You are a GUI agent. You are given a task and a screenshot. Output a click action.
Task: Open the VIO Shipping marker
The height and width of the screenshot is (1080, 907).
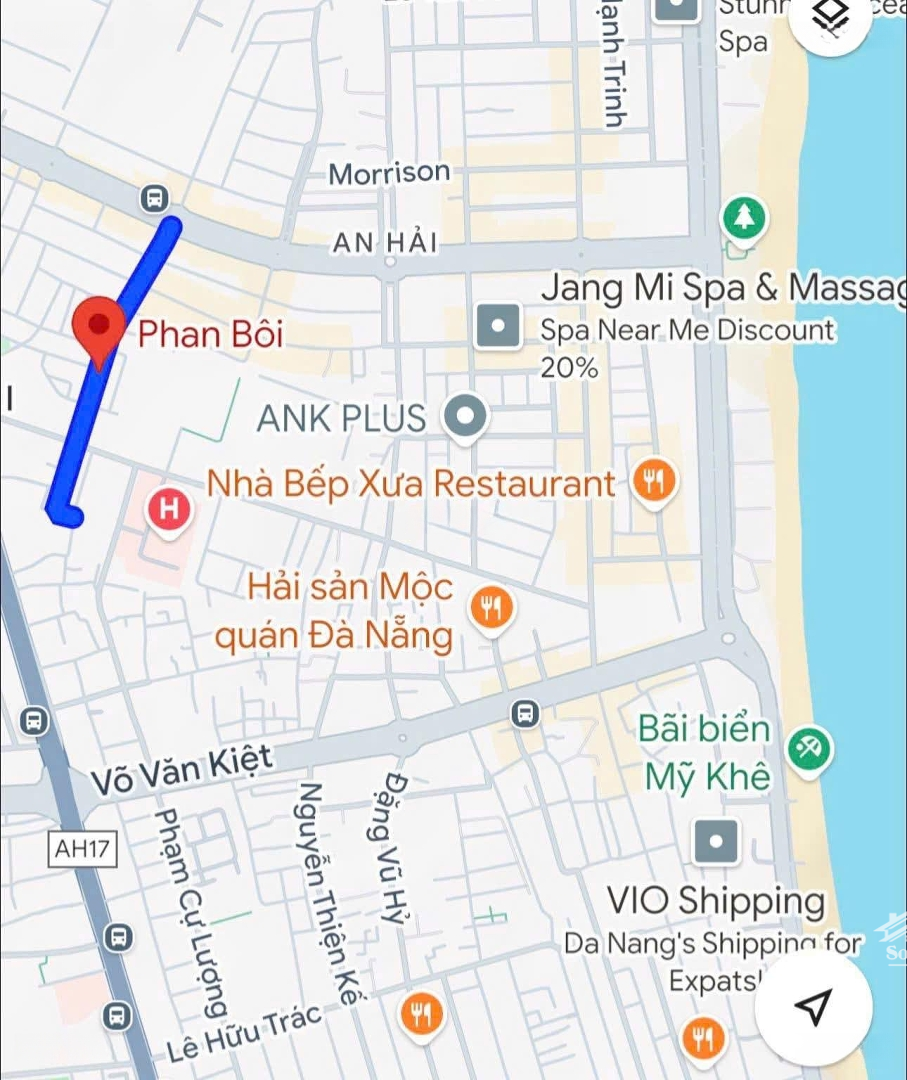(716, 843)
